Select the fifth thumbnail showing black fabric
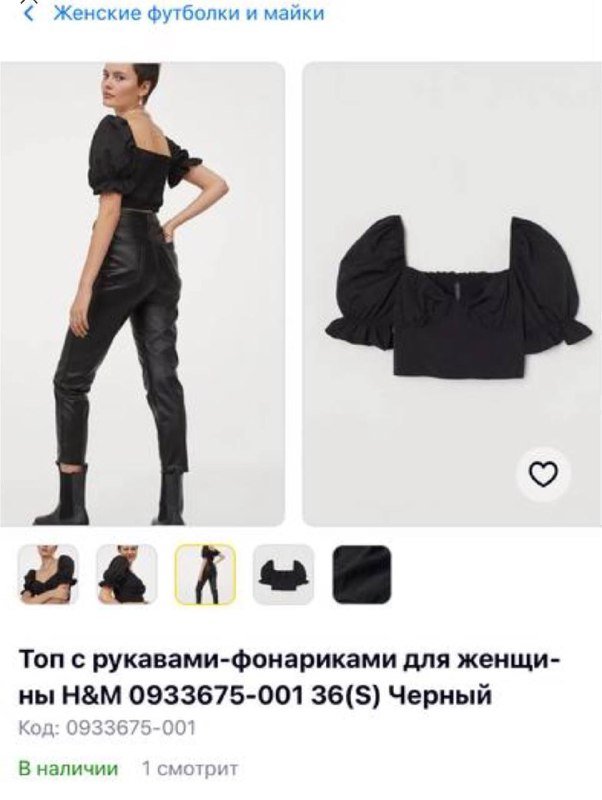 362,574
